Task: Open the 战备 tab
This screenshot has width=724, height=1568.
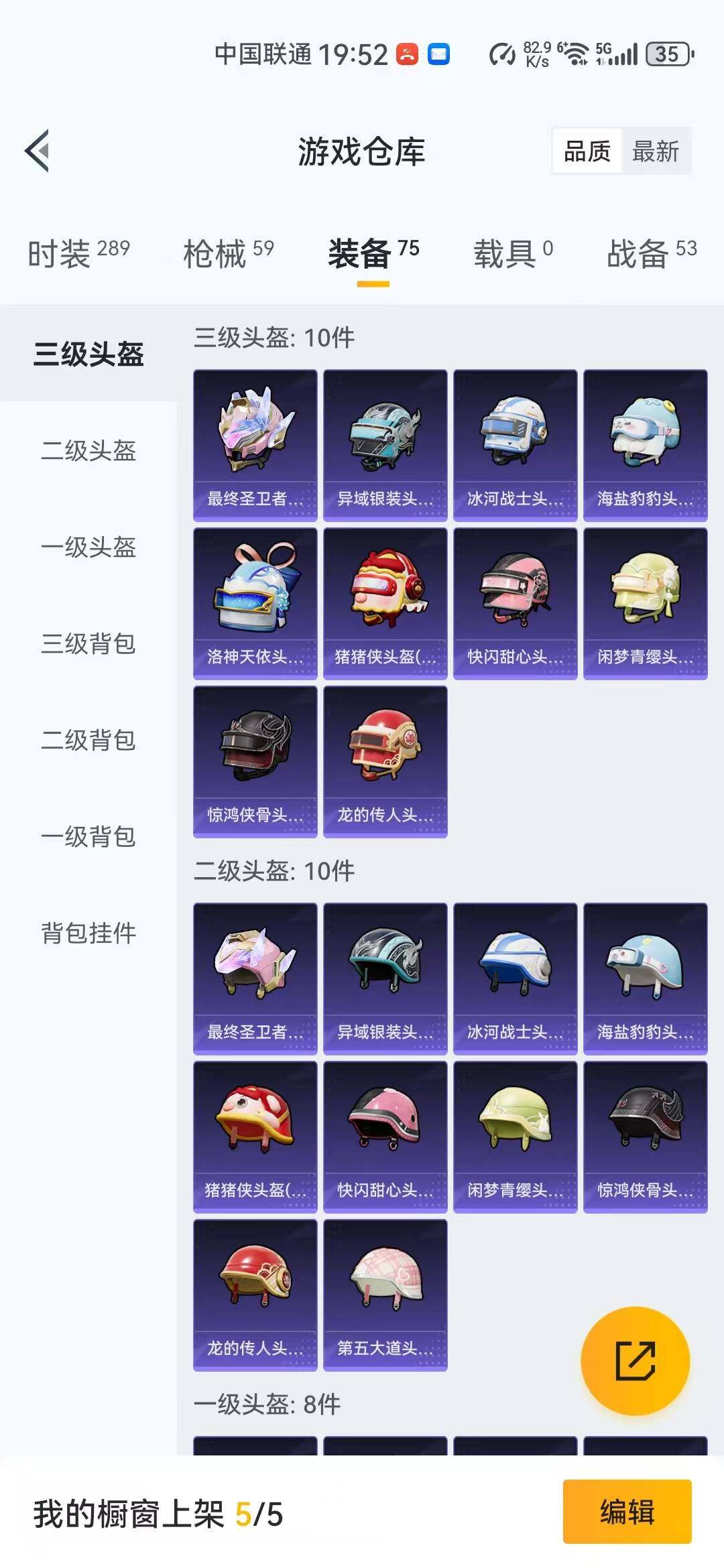Action: click(652, 254)
